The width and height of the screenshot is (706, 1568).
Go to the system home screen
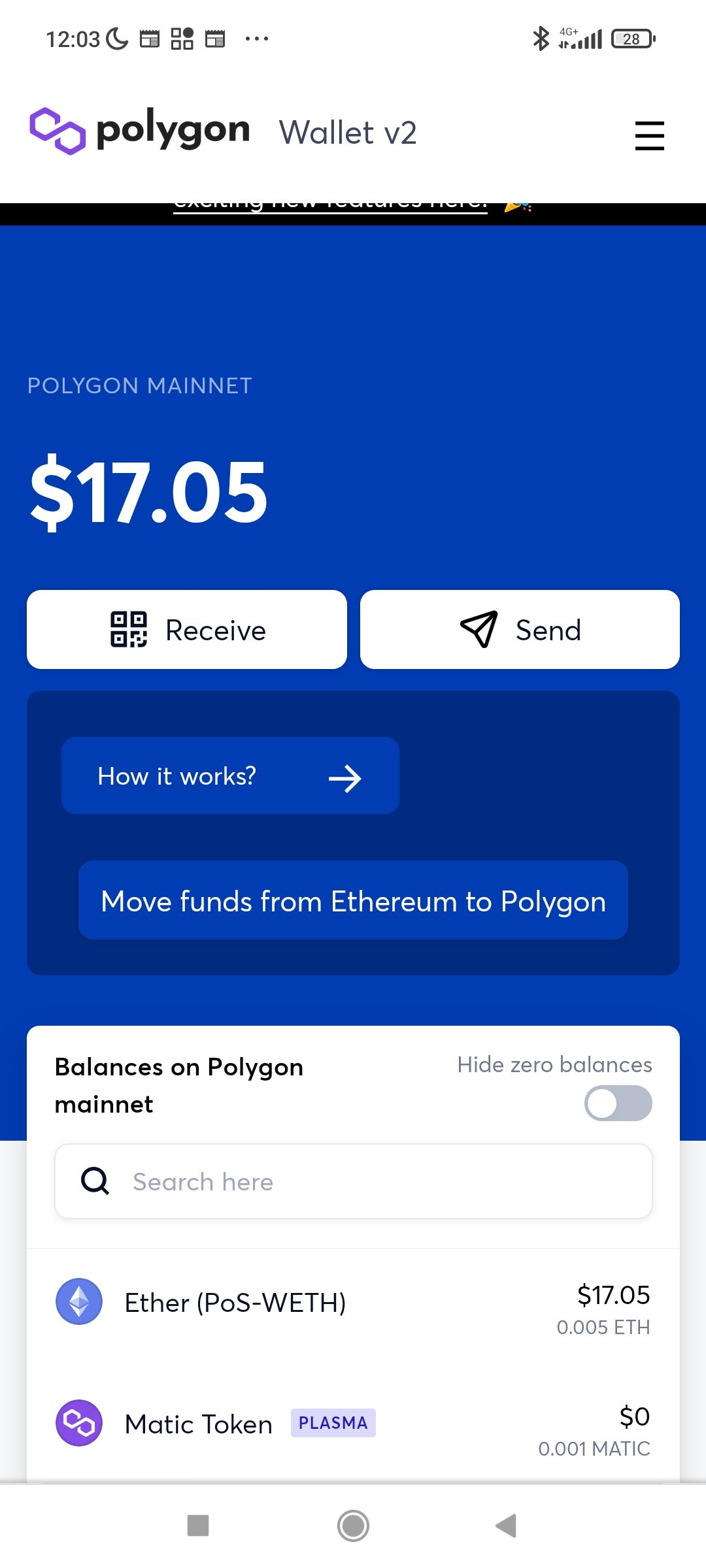click(353, 1526)
